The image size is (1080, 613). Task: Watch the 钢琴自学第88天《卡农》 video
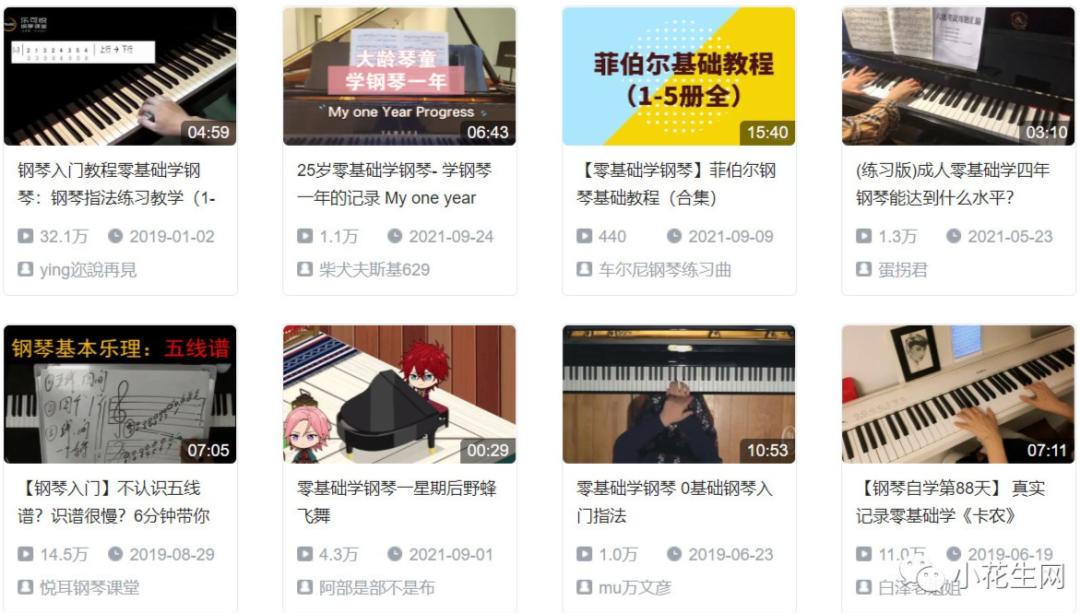[958, 394]
